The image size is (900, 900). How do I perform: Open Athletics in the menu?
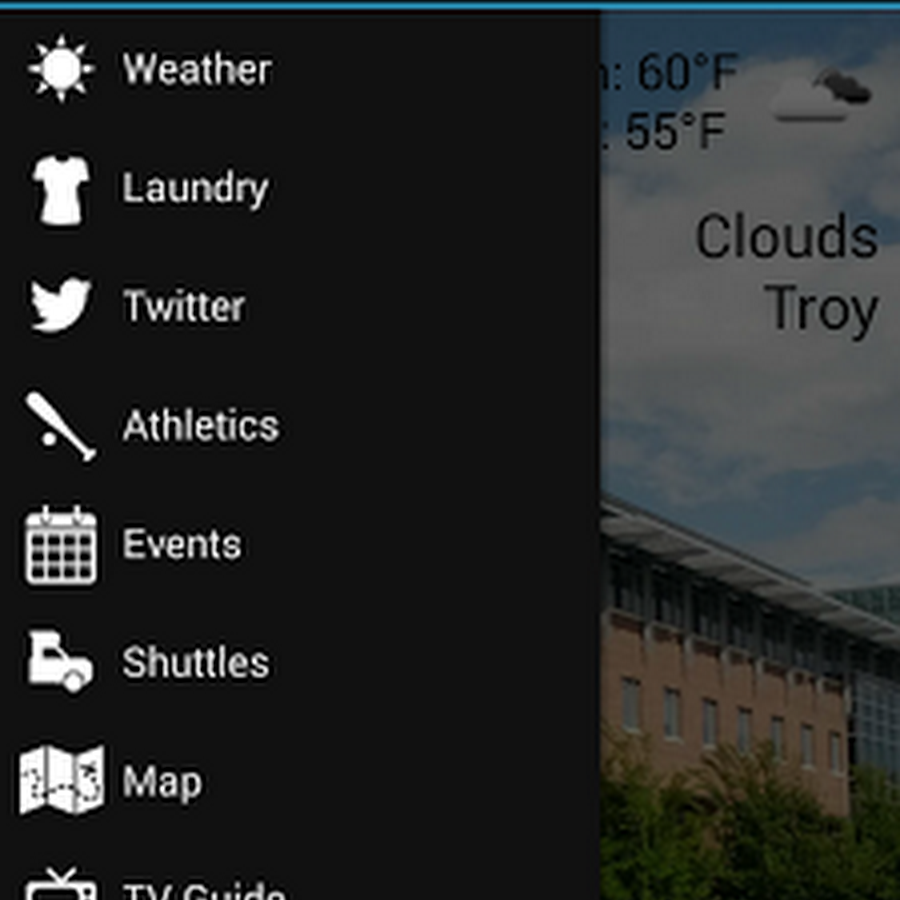click(x=200, y=426)
